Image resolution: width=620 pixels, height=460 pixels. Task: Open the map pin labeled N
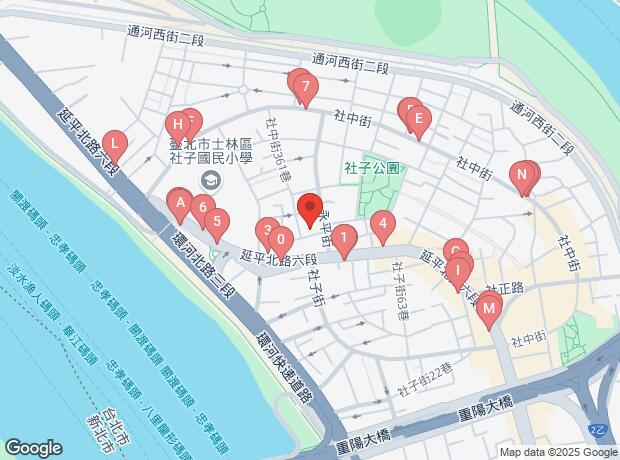522,176
